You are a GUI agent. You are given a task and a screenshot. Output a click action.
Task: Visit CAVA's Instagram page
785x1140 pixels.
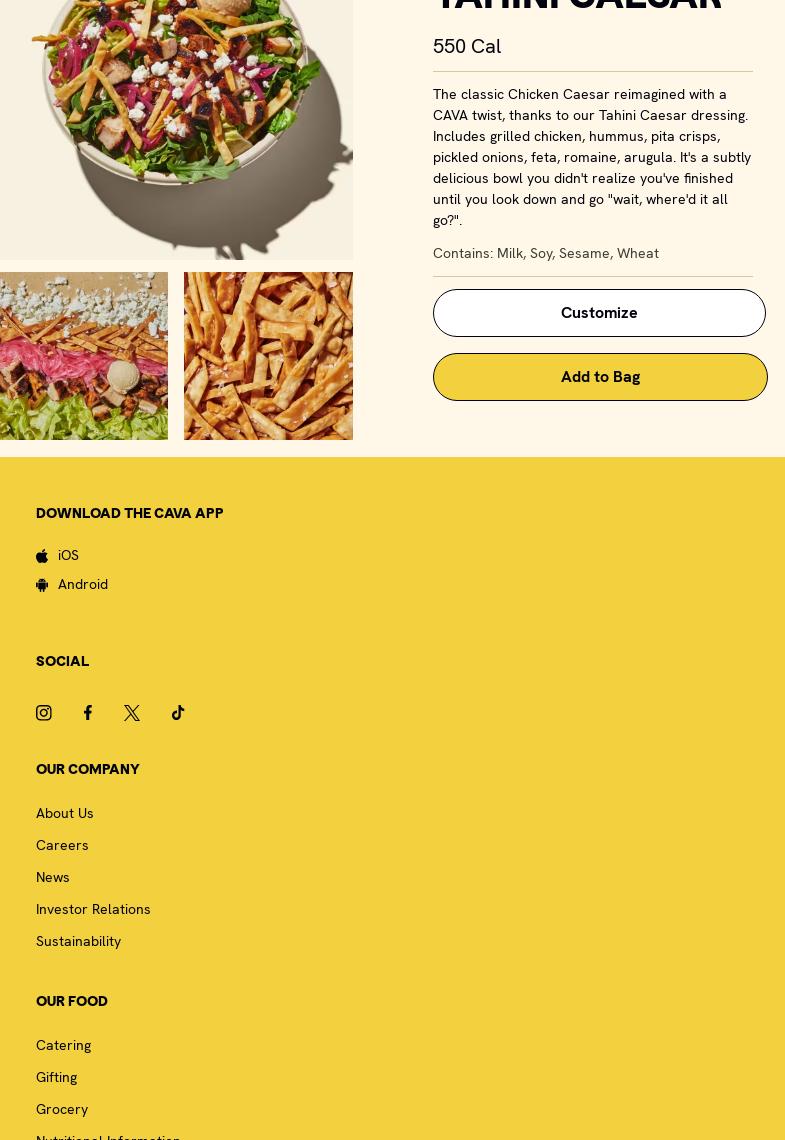click(x=44, y=713)
